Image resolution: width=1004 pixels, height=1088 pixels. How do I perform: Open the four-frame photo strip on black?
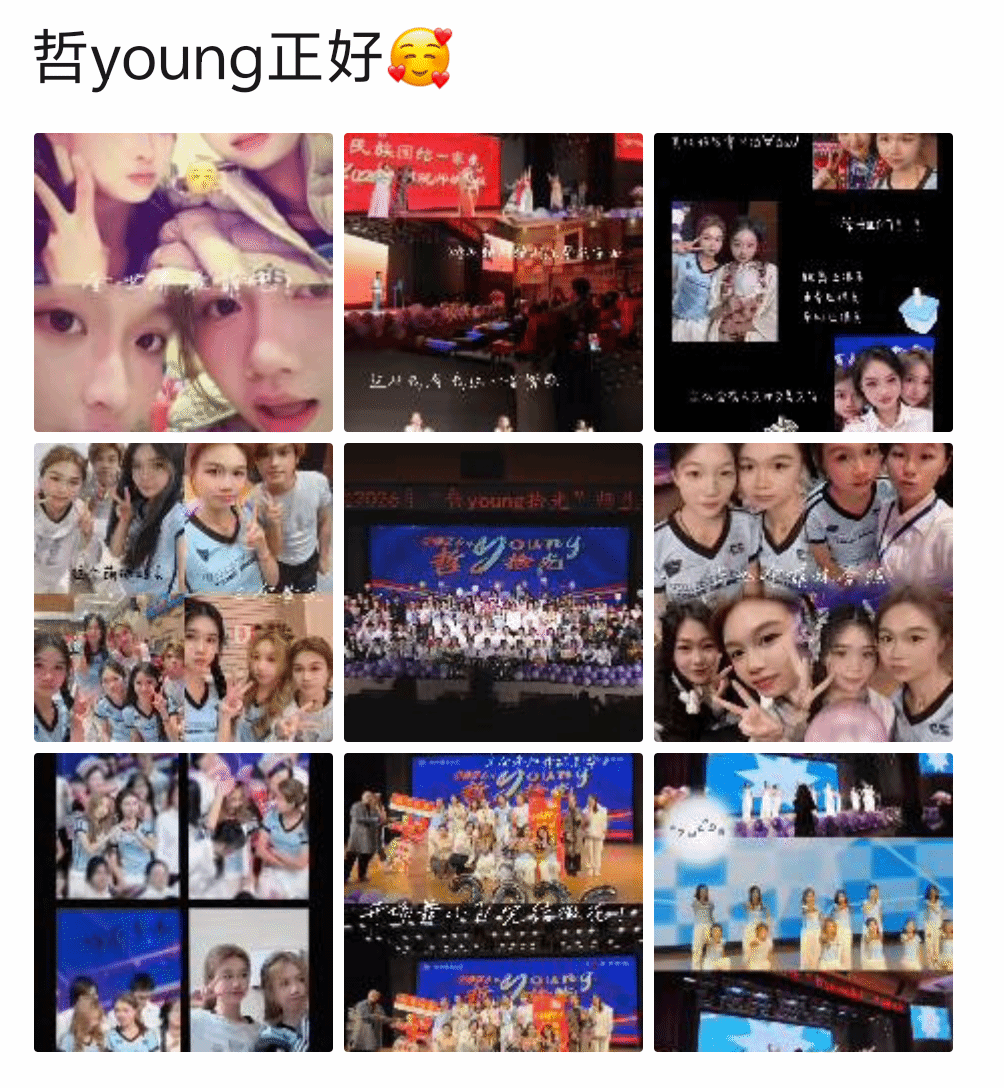[x=183, y=902]
